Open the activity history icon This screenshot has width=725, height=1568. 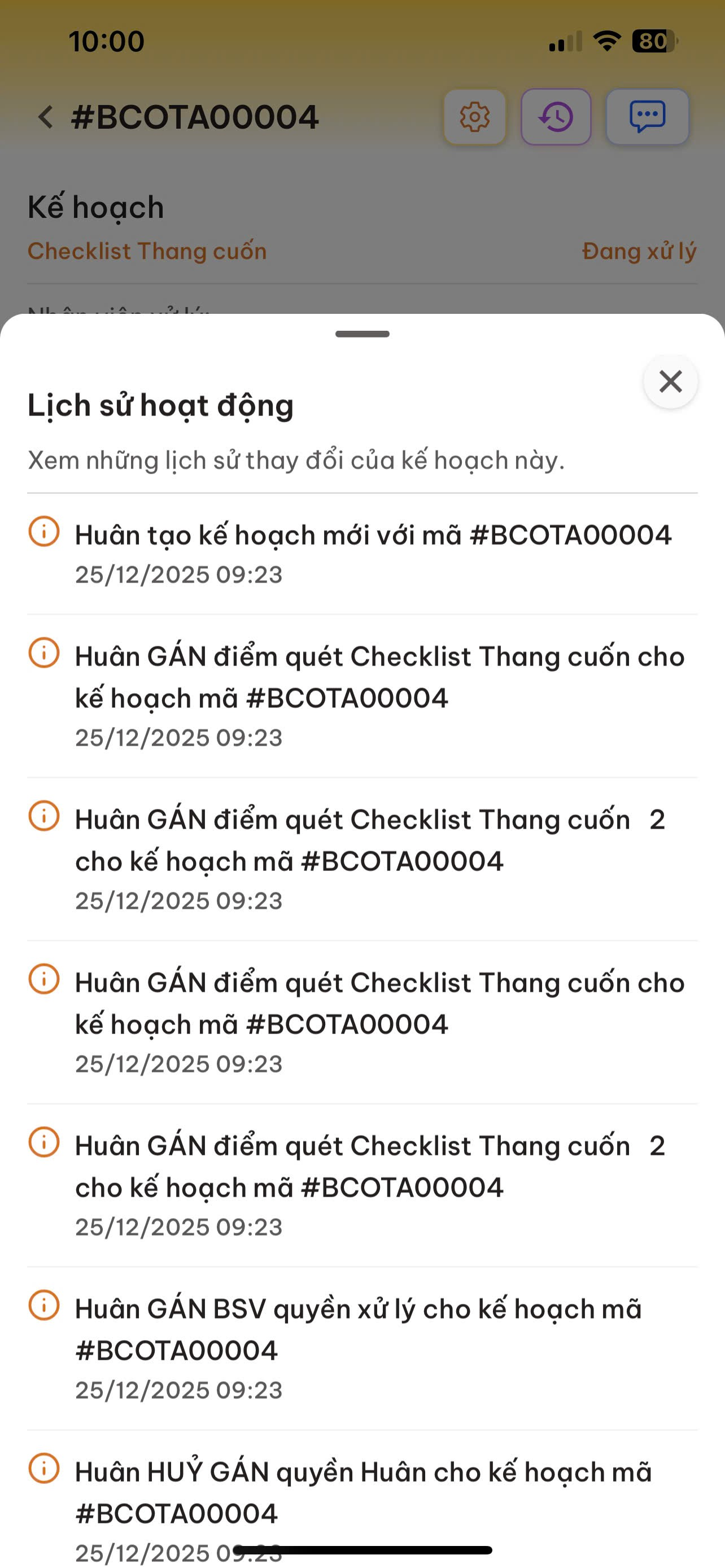(x=556, y=117)
